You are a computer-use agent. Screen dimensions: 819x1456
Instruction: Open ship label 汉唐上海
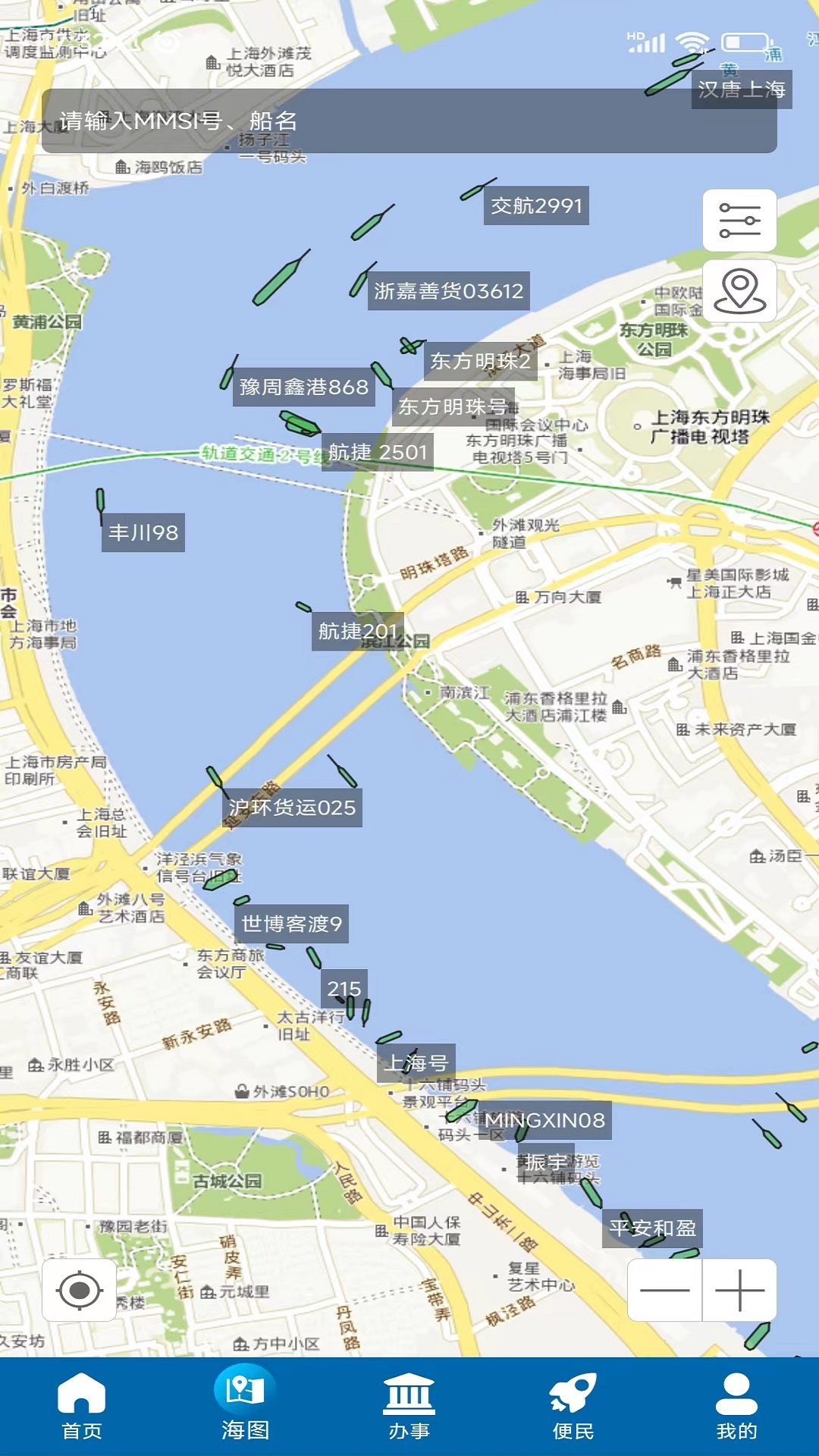tap(741, 89)
